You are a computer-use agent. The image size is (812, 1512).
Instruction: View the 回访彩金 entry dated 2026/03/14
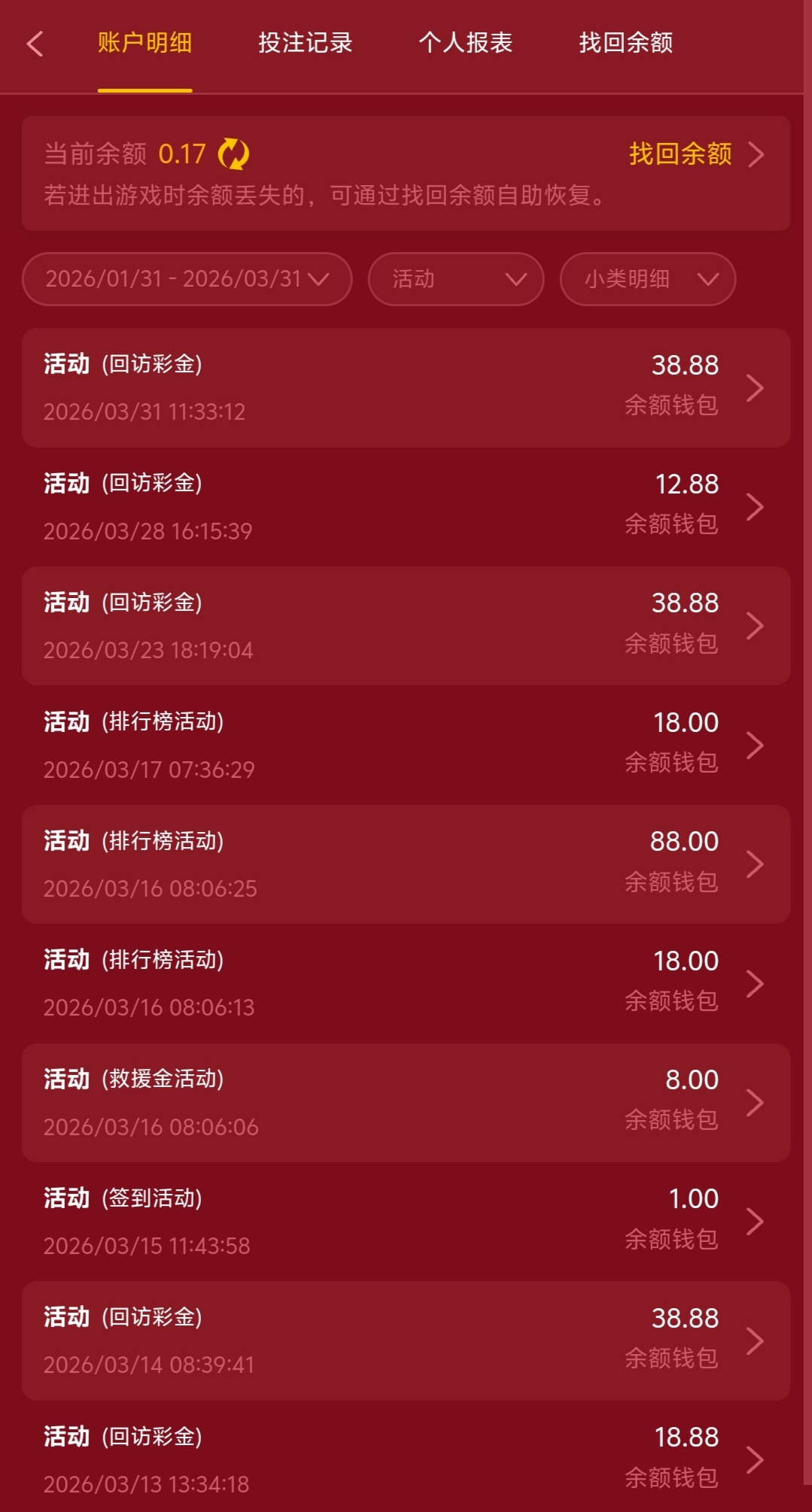(406, 1340)
